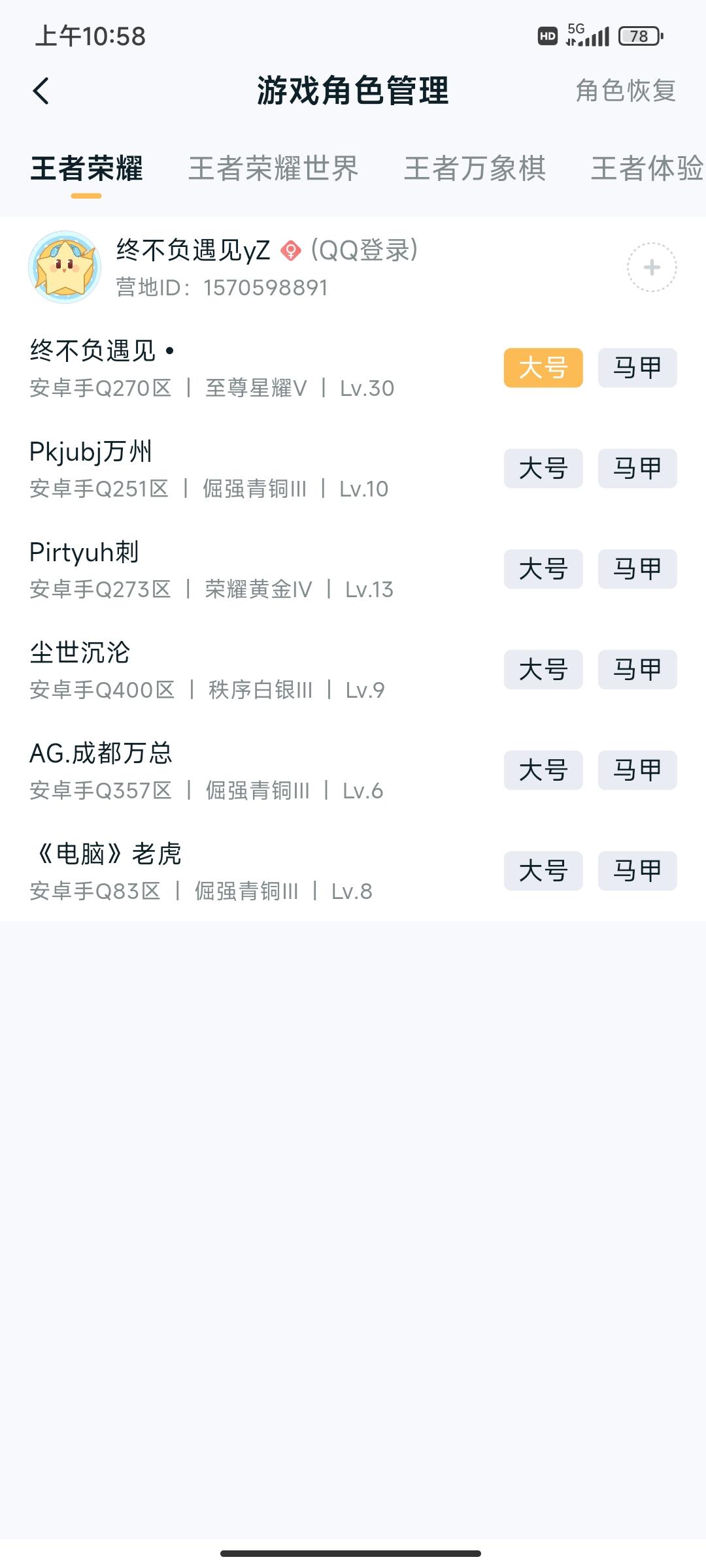This screenshot has width=706, height=1568.
Task: Click the star avatar of 终不负遇见yZ
Action: click(65, 268)
